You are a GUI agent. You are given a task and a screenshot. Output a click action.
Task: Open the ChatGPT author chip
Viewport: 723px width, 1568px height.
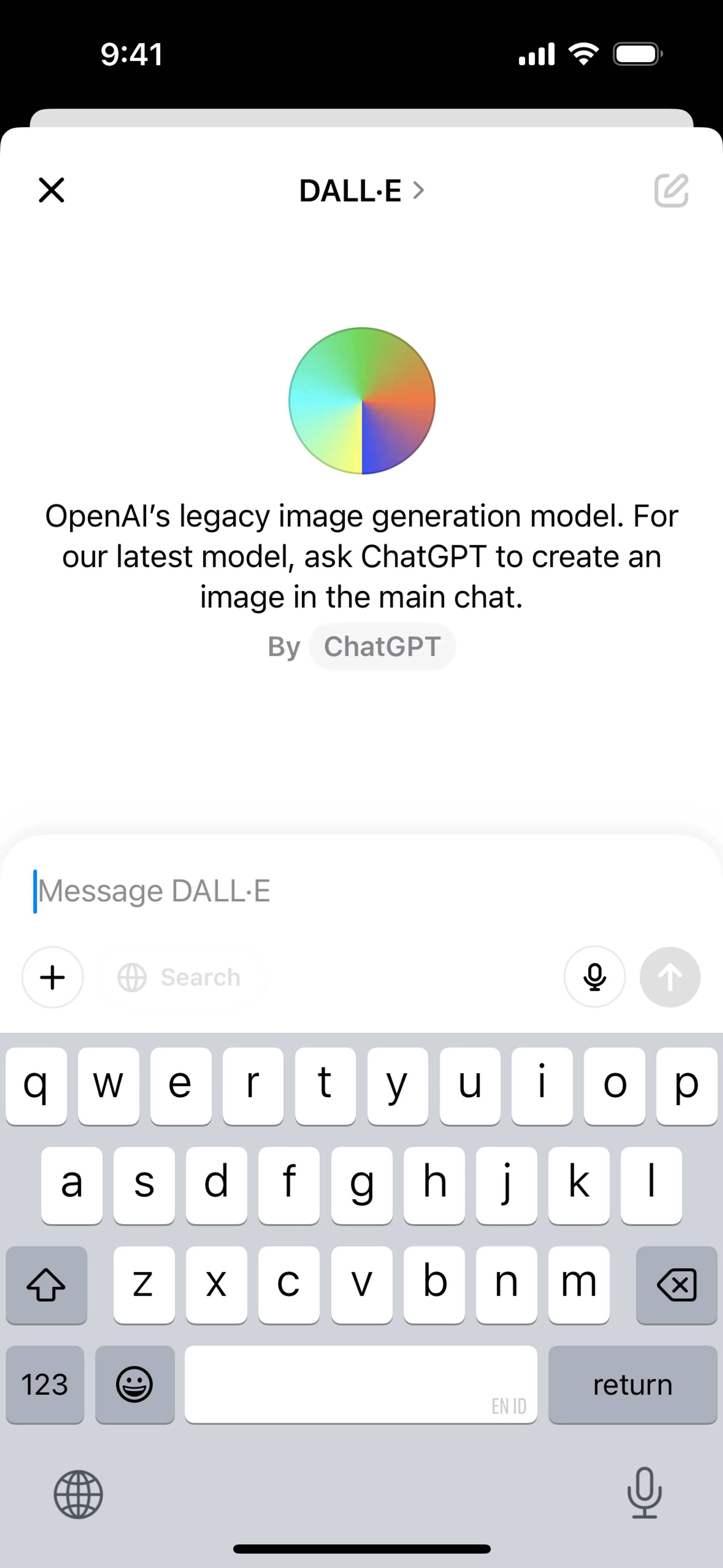(381, 646)
